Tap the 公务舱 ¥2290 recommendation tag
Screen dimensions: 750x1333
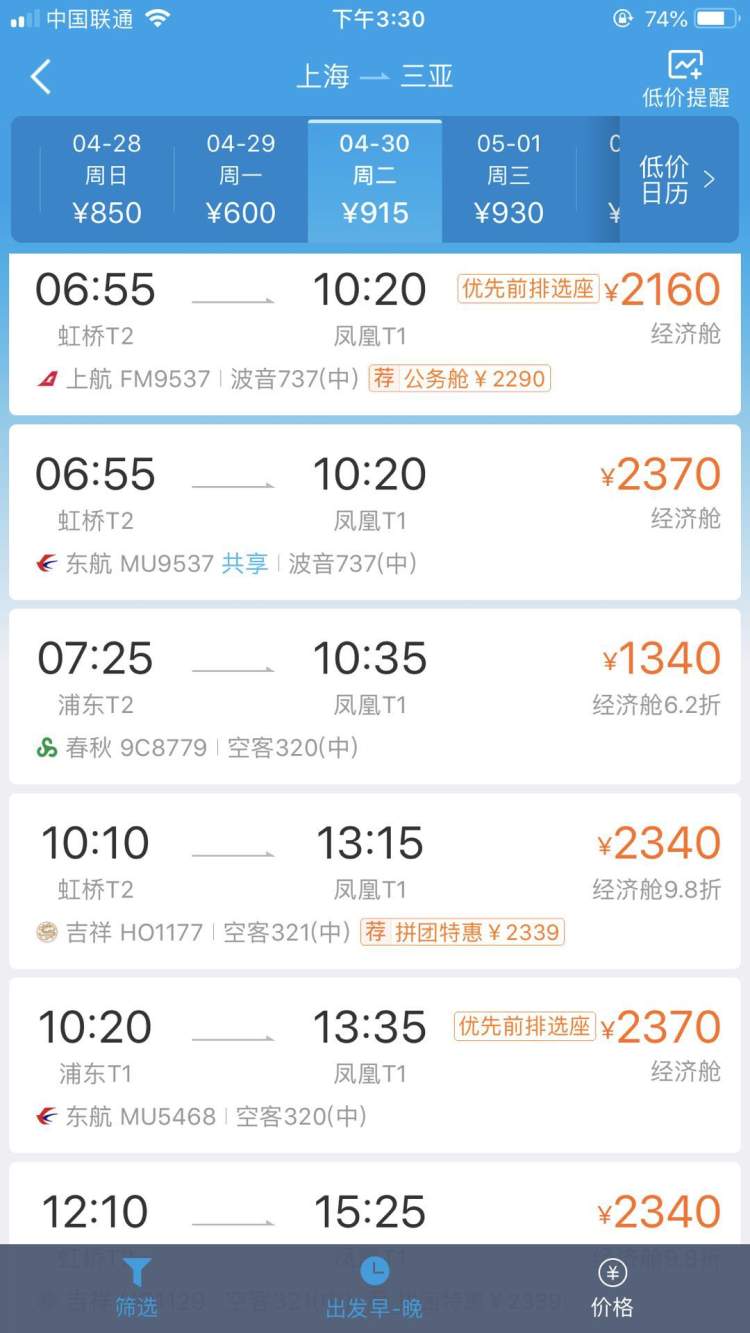tap(460, 379)
